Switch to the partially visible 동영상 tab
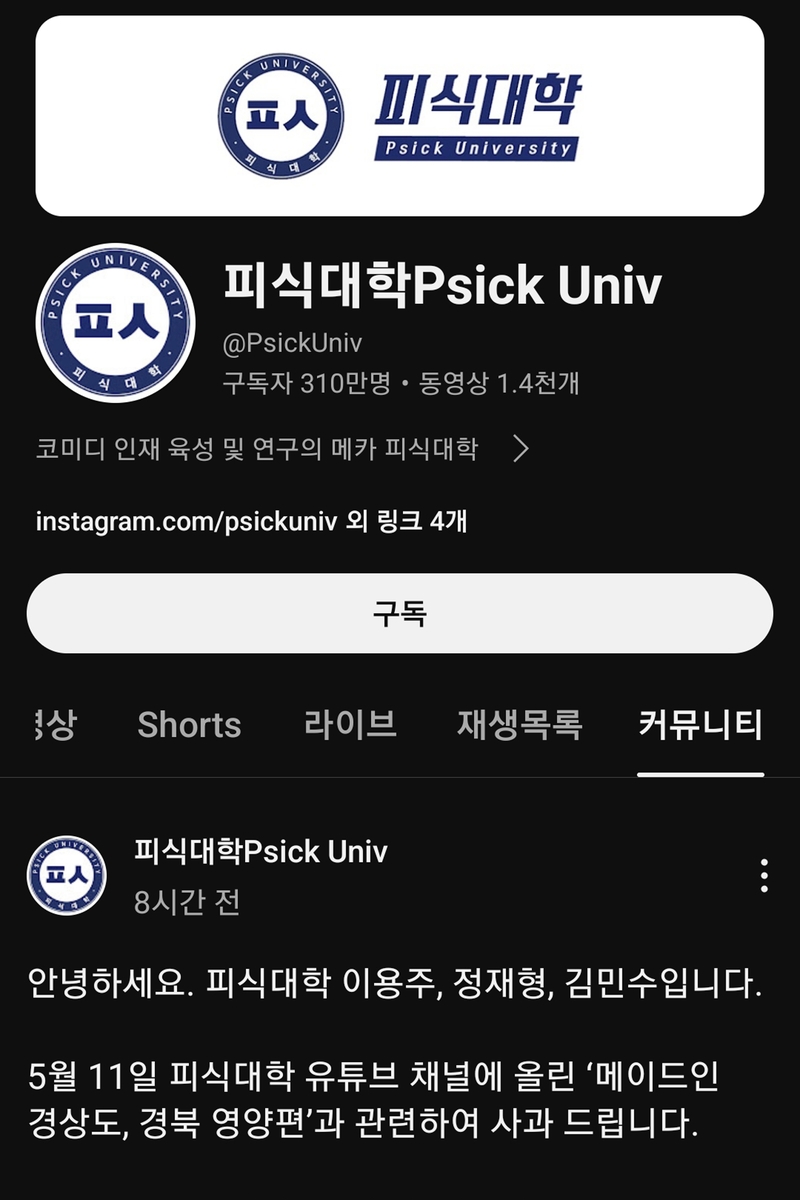Viewport: 800px width, 1200px height. tap(54, 724)
